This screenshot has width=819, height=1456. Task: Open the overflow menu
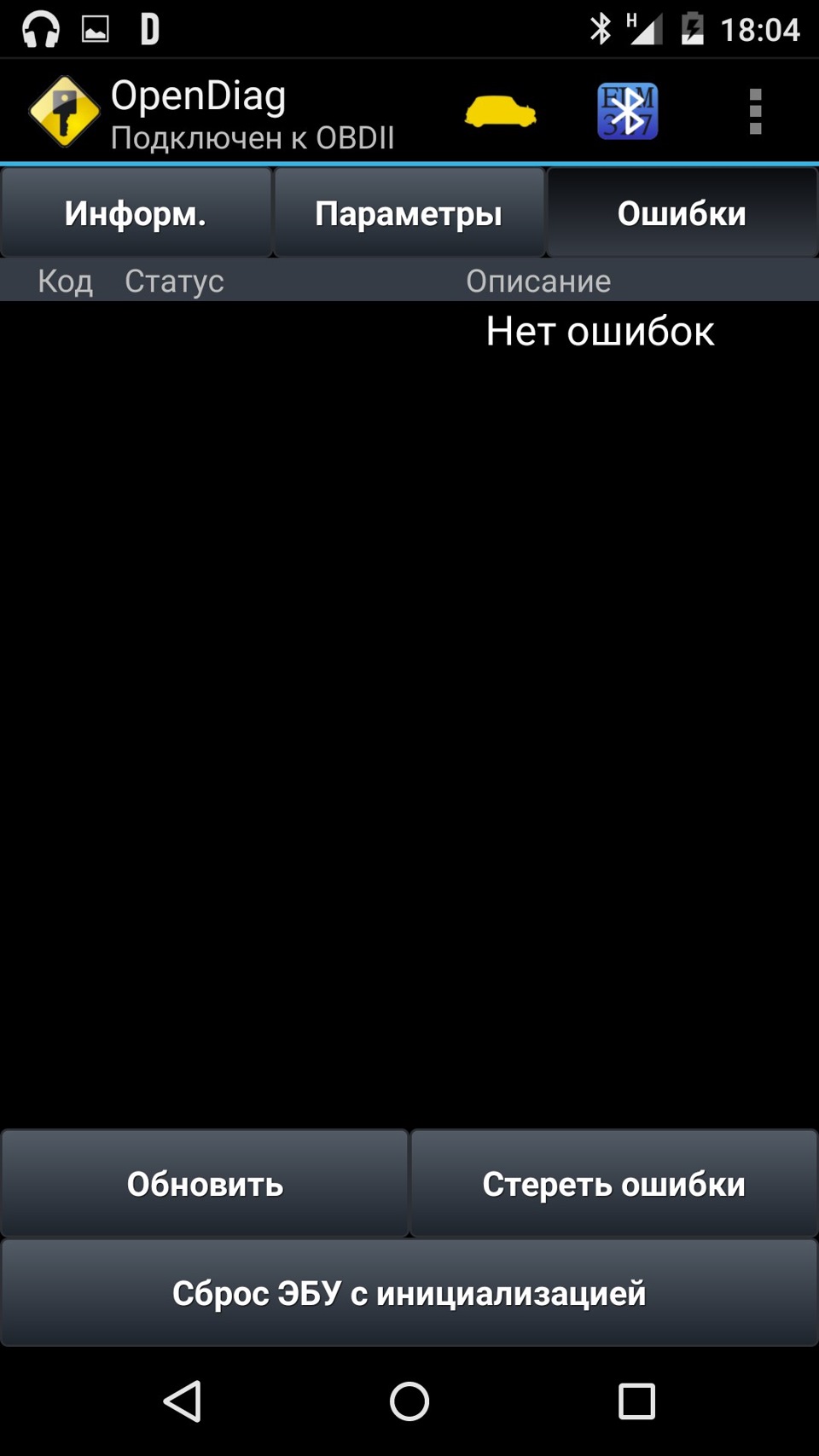click(755, 112)
